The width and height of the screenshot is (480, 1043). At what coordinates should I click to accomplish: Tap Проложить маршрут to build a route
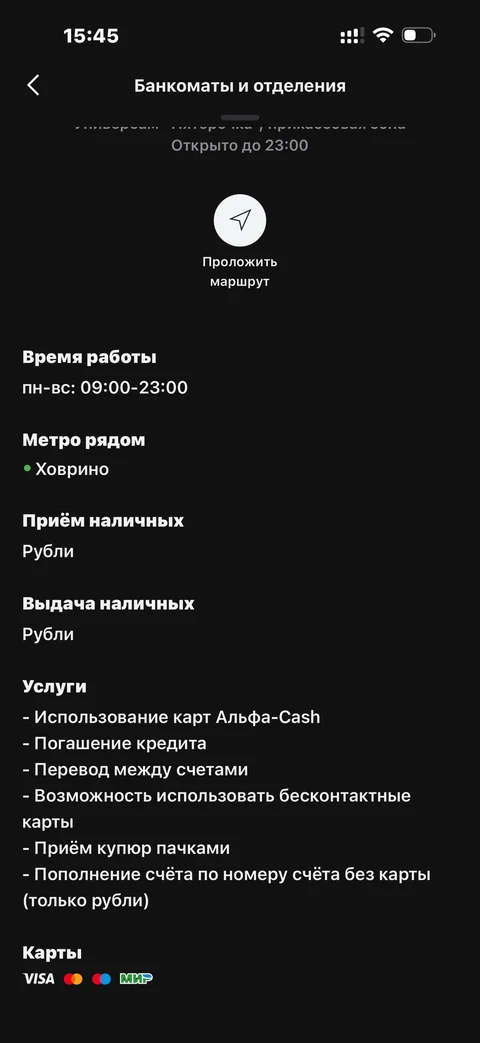pos(240,220)
